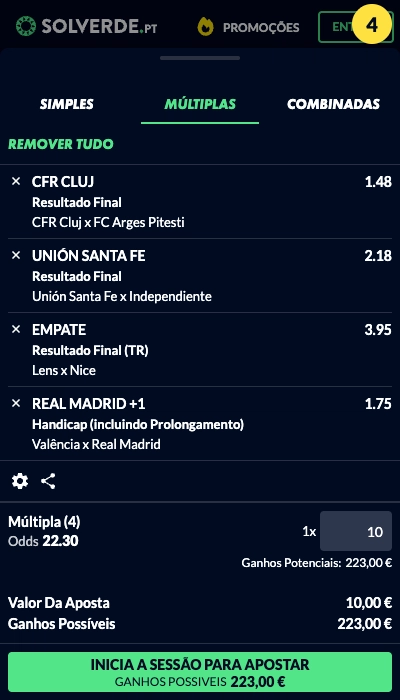Tap the bet slip counter badge showing 4
The width and height of the screenshot is (400, 700).
371,25
